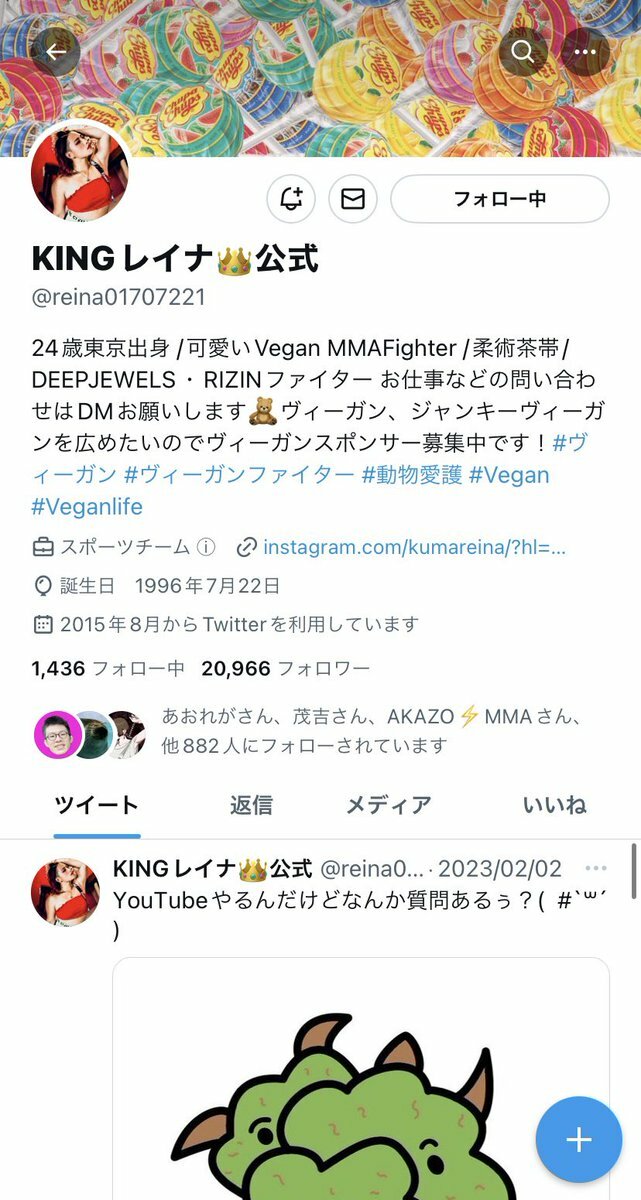
Task: View the enlarged profile picture
Action: point(80,174)
